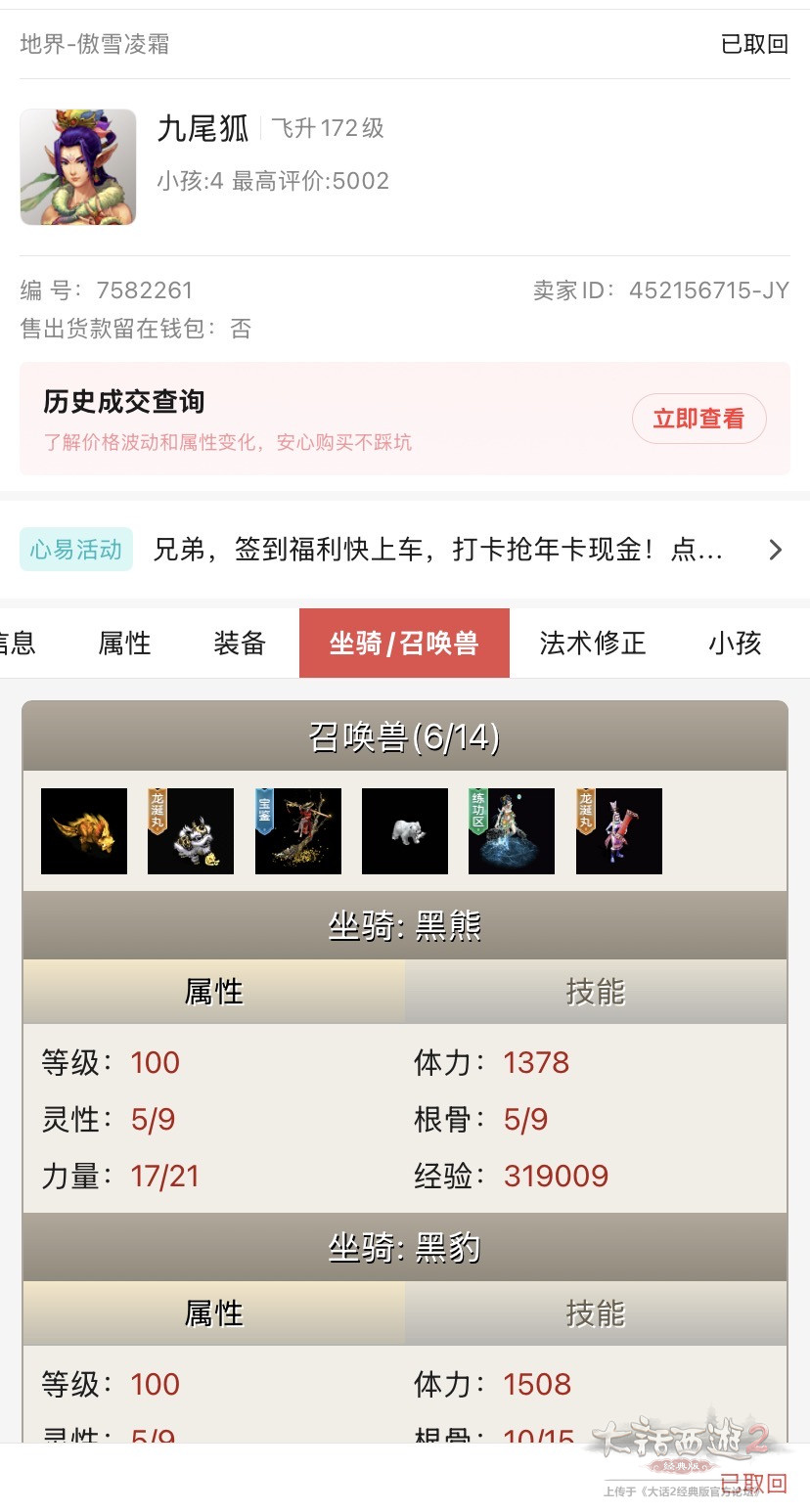Show 属性 for mount 黑豹
Viewport: 810px width, 1512px height.
point(213,1313)
